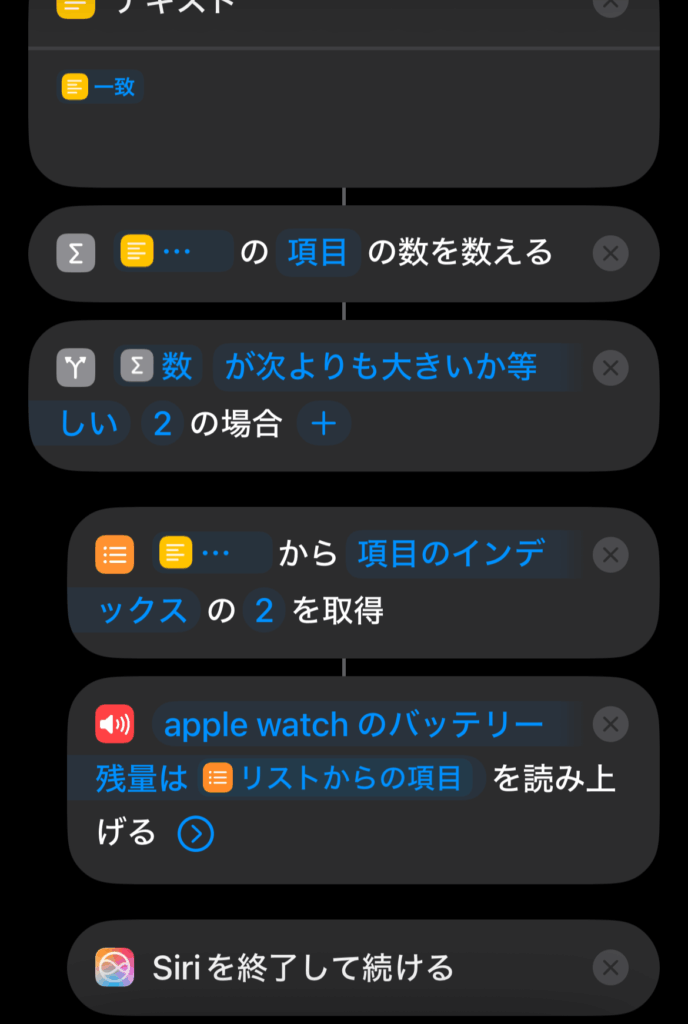The width and height of the screenshot is (688, 1024).
Task: Tap the 数 variable in the if action
Action: pos(160,368)
